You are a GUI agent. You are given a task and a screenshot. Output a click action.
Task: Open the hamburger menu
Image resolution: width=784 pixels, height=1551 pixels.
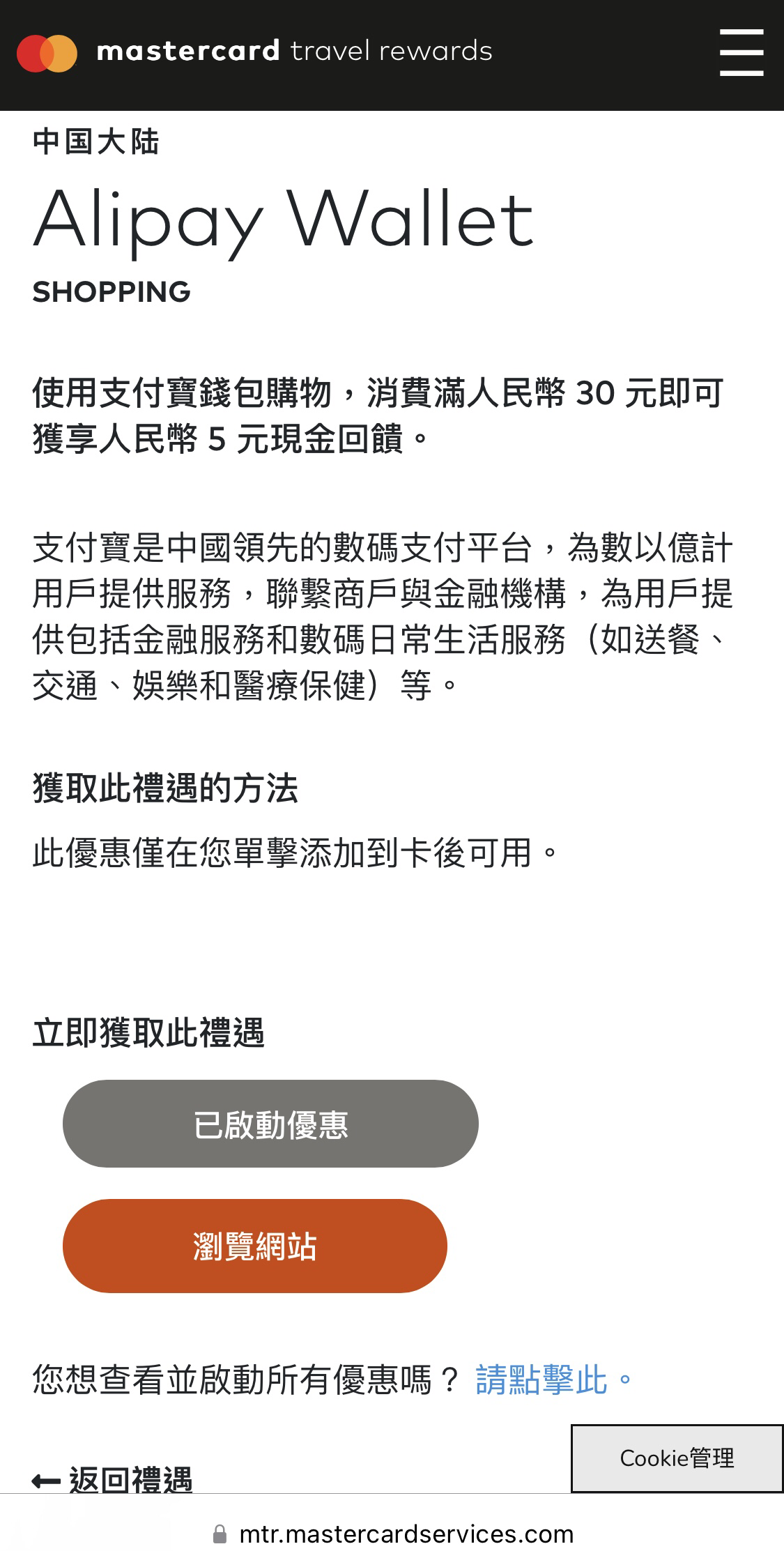click(x=741, y=52)
